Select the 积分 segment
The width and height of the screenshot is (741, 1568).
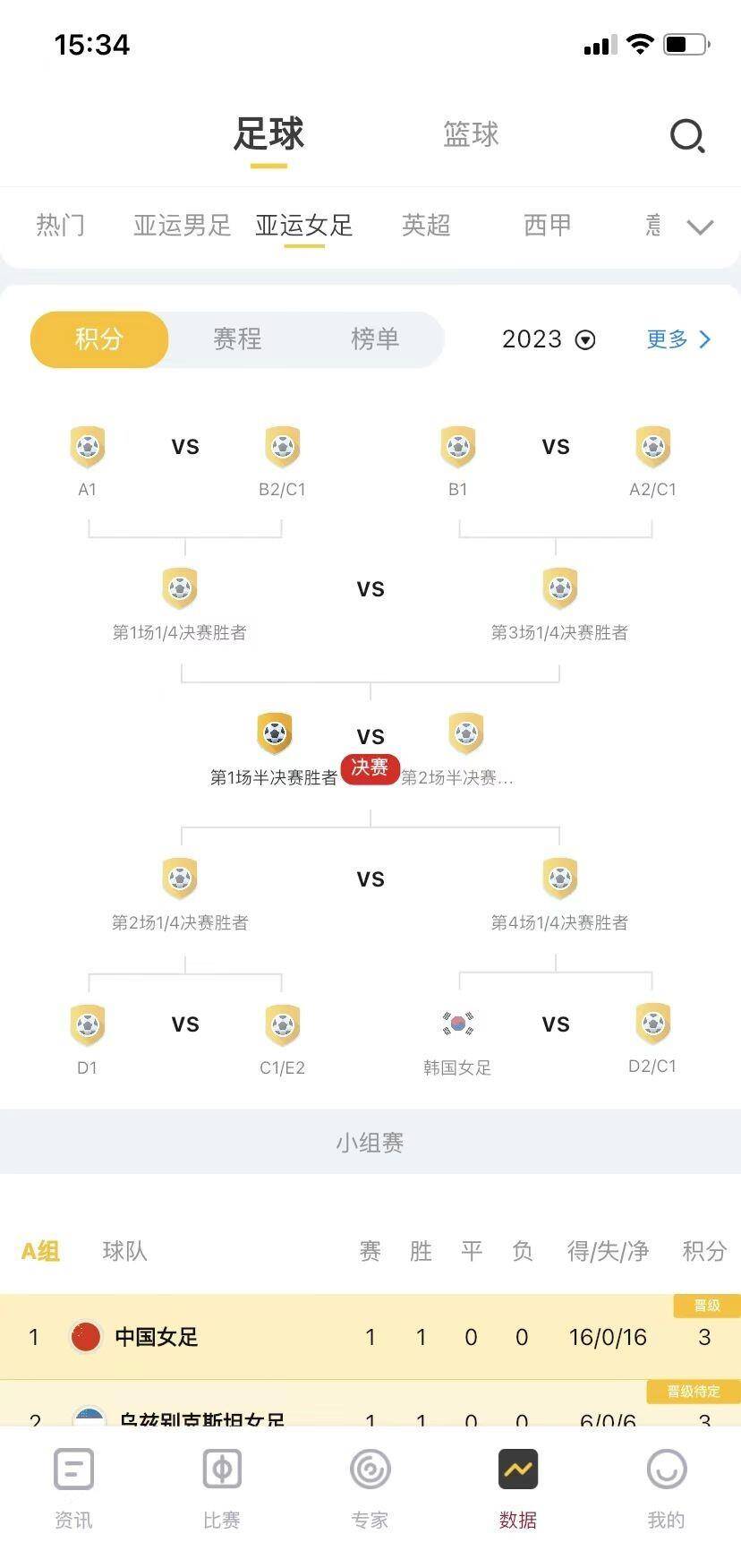[99, 339]
